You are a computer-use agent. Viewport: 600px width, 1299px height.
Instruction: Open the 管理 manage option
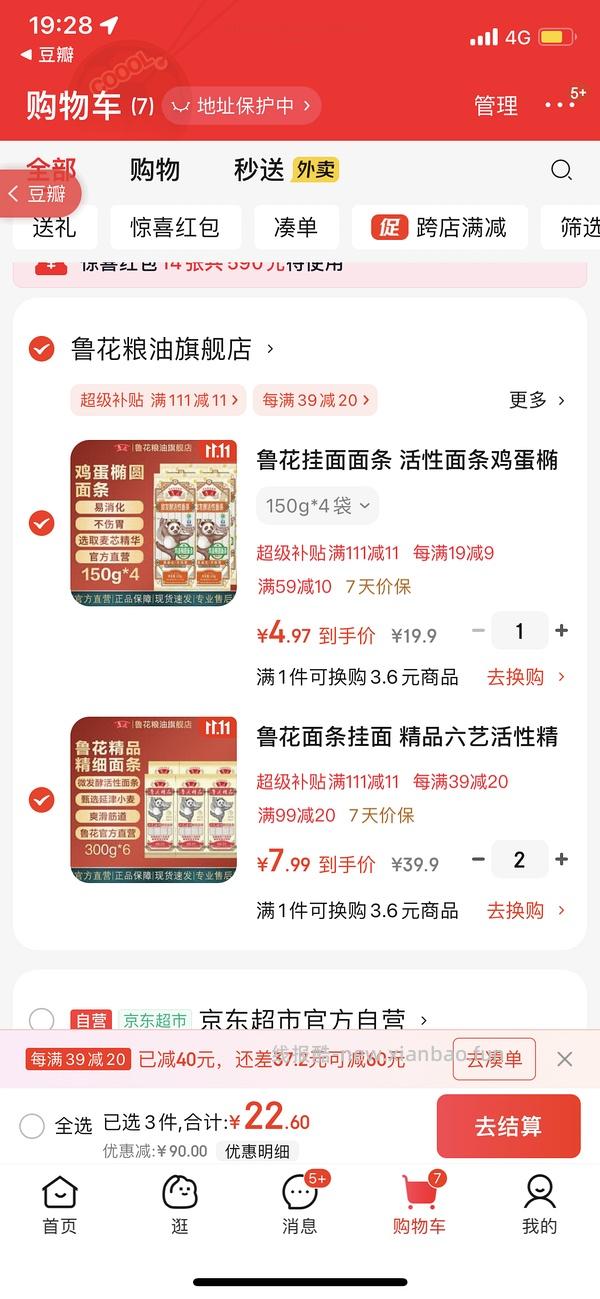[x=496, y=105]
